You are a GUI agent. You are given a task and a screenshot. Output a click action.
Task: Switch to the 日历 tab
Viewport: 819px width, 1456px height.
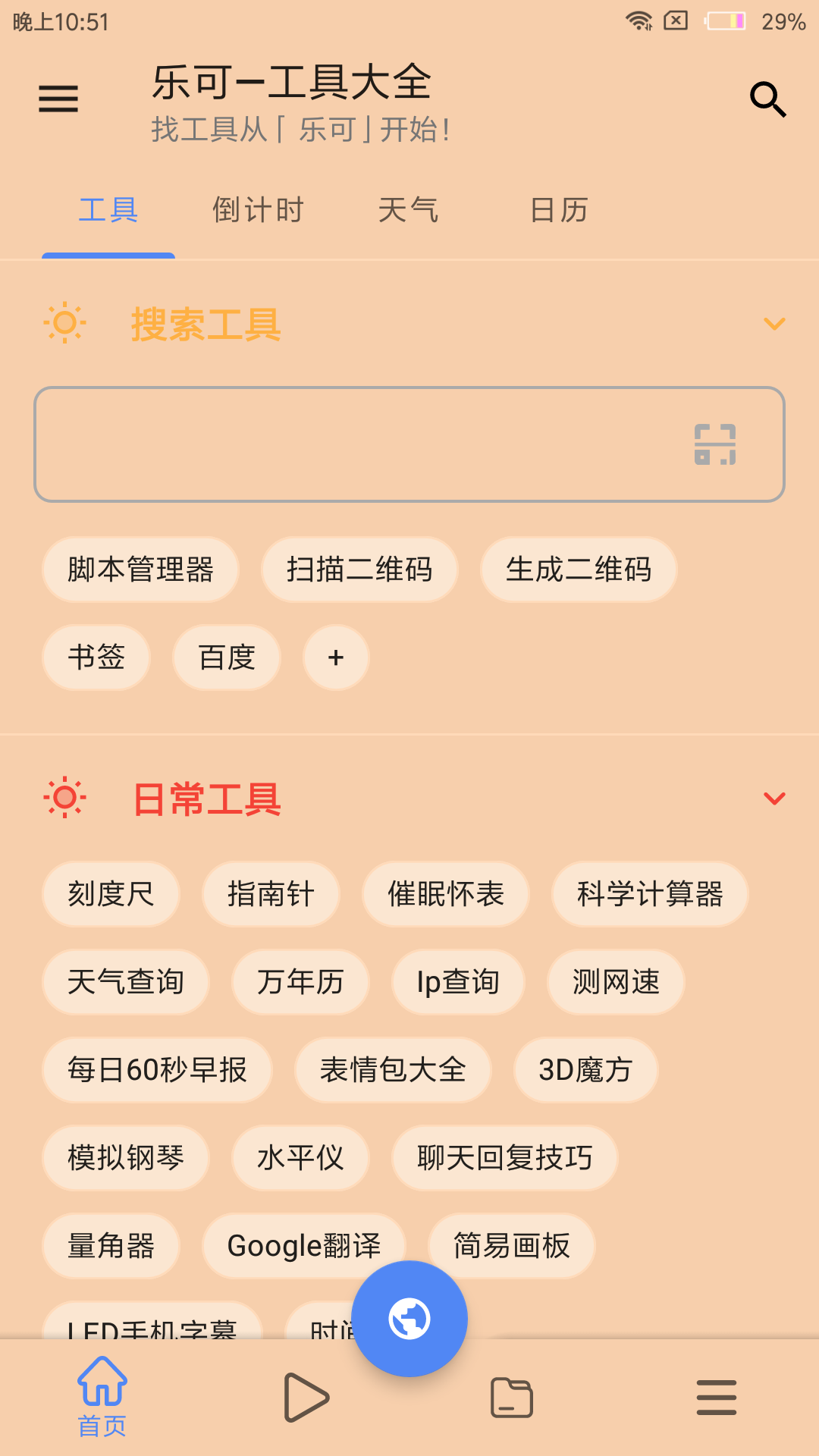point(559,210)
